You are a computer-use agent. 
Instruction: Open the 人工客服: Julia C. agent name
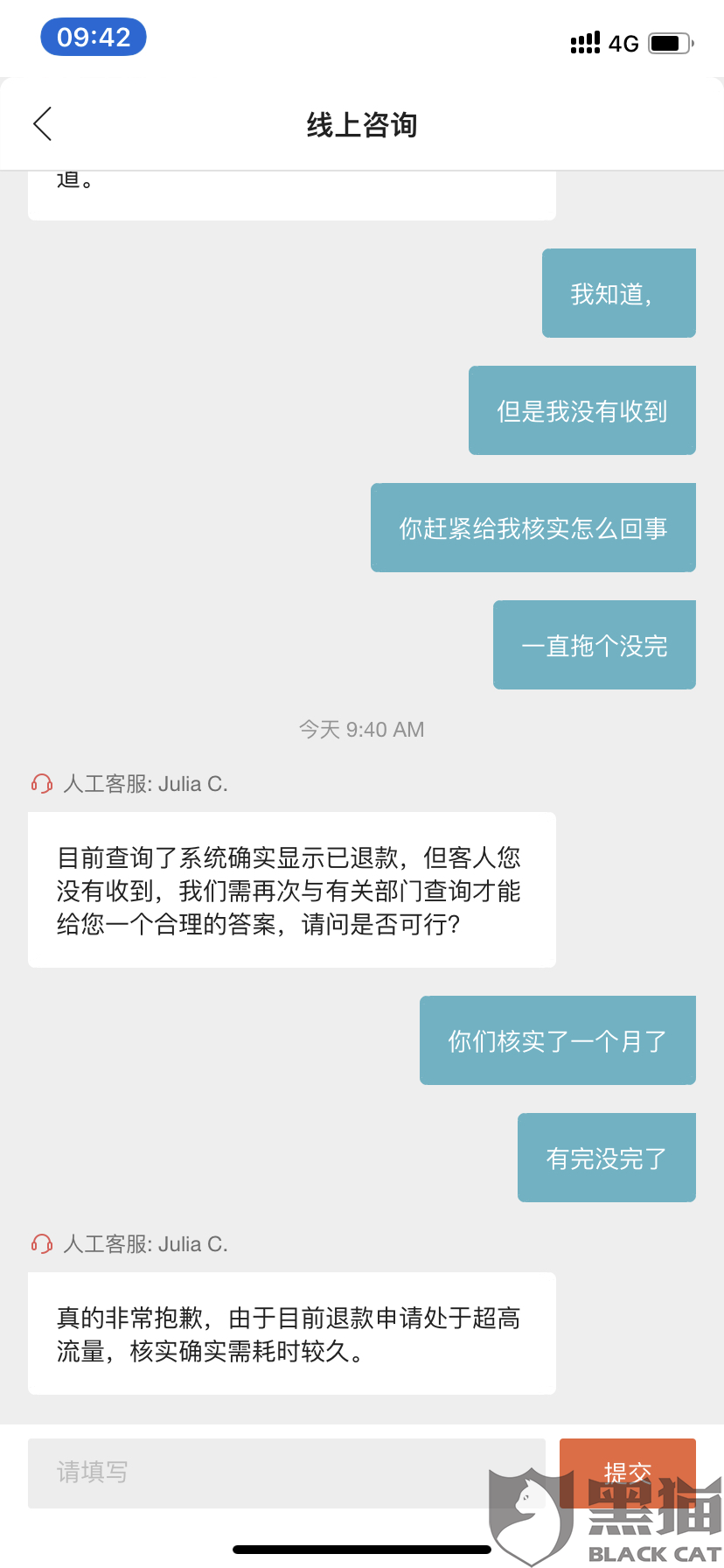pos(145,783)
